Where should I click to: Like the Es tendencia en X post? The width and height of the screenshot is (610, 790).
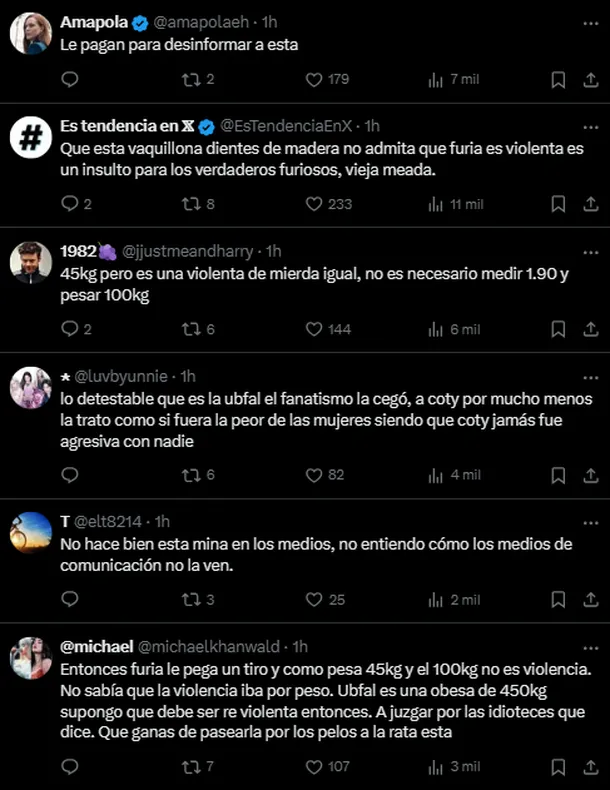314,204
